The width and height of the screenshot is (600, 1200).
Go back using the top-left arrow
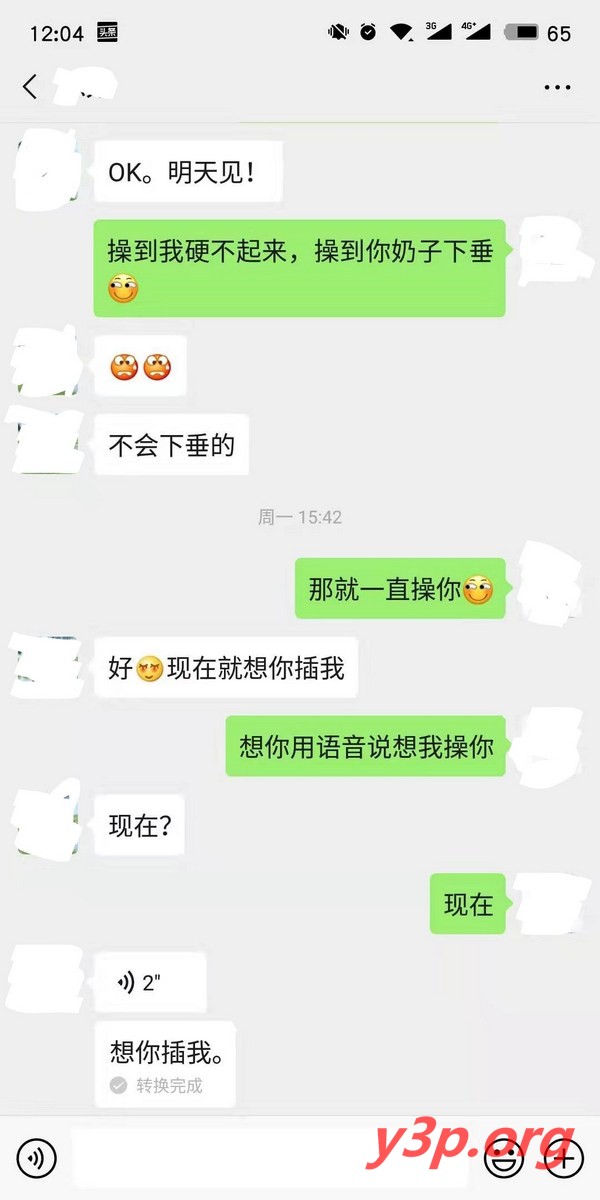(x=30, y=87)
